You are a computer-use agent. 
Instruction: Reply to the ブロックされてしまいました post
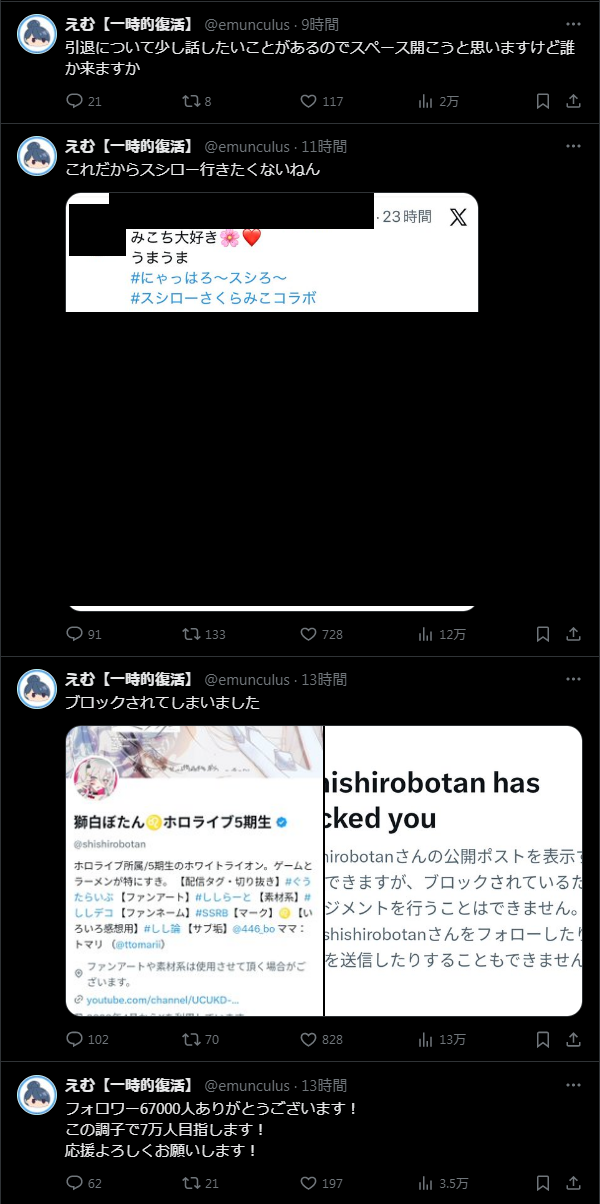(73, 1039)
